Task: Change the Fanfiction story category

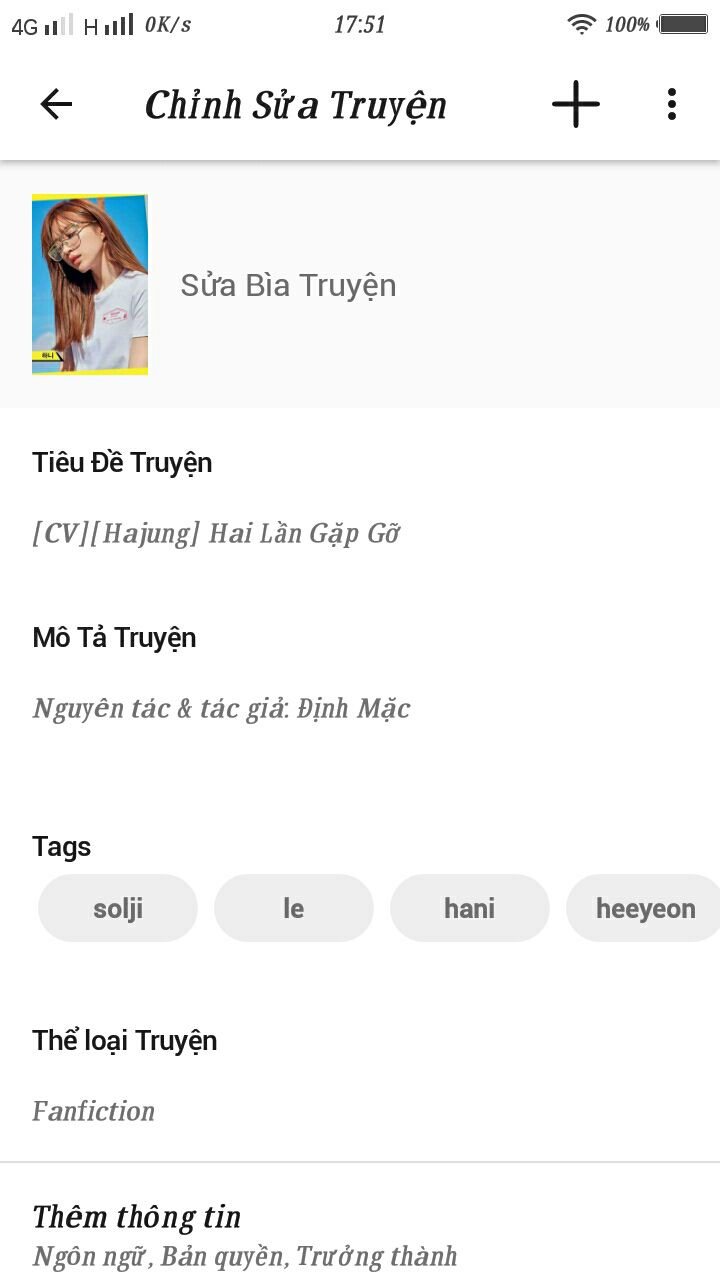Action: pos(94,1111)
